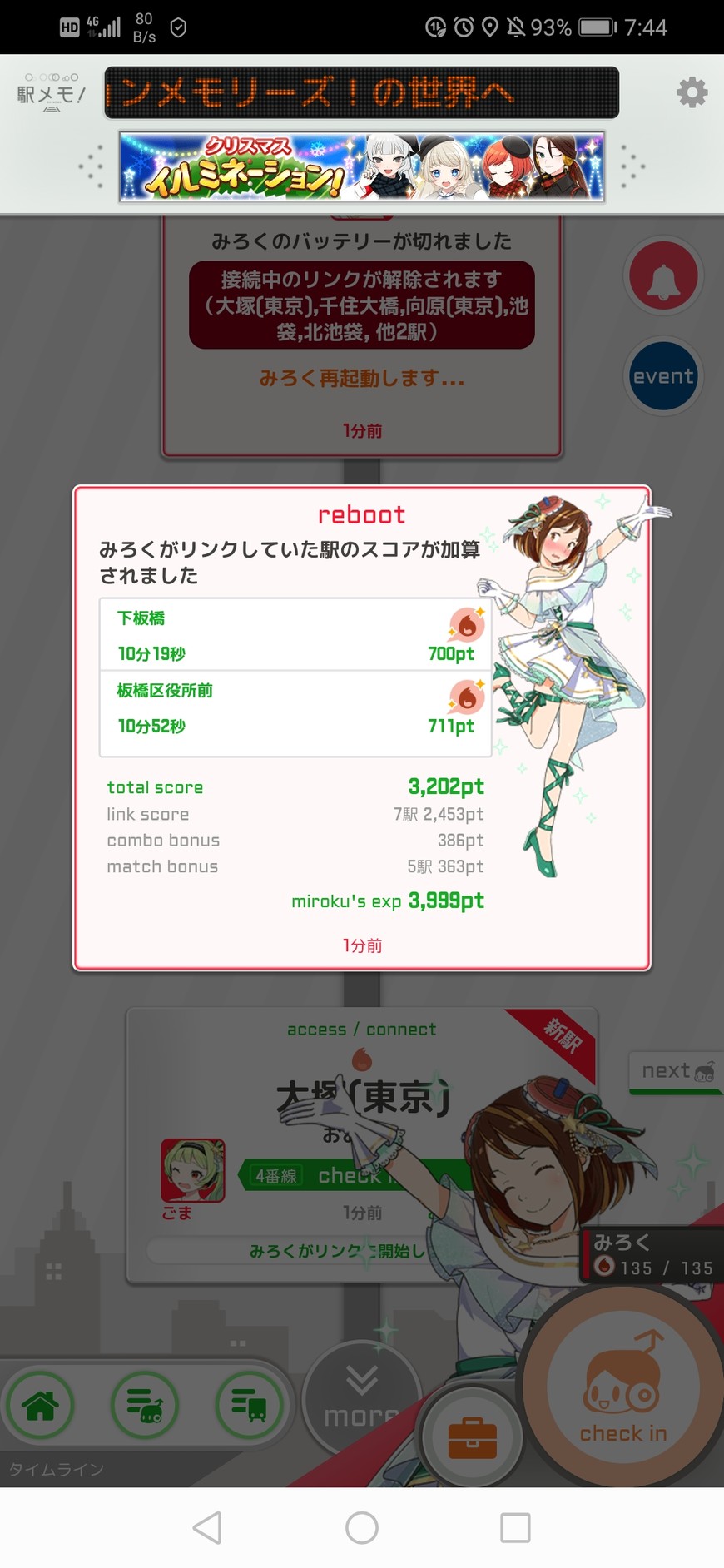The image size is (724, 1568).
Task: Open the event button
Action: (663, 377)
